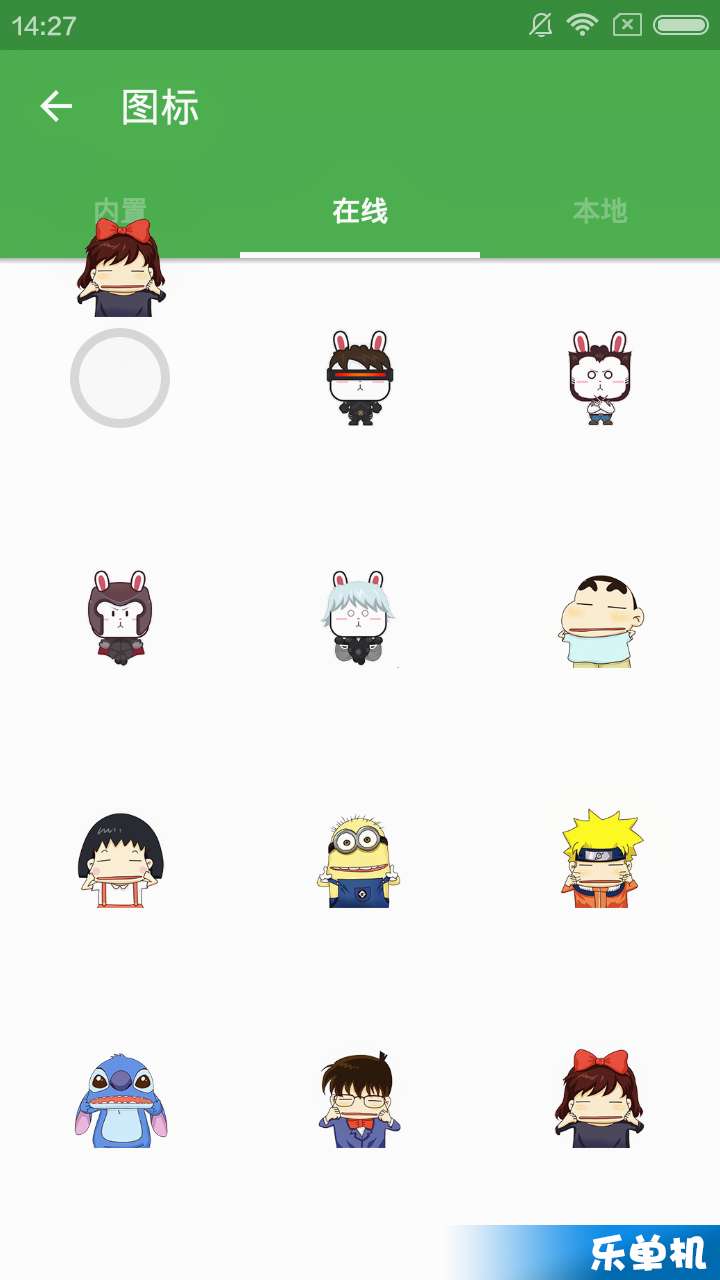
Task: Choose the Crayon Shin-chan icon
Action: coord(600,620)
